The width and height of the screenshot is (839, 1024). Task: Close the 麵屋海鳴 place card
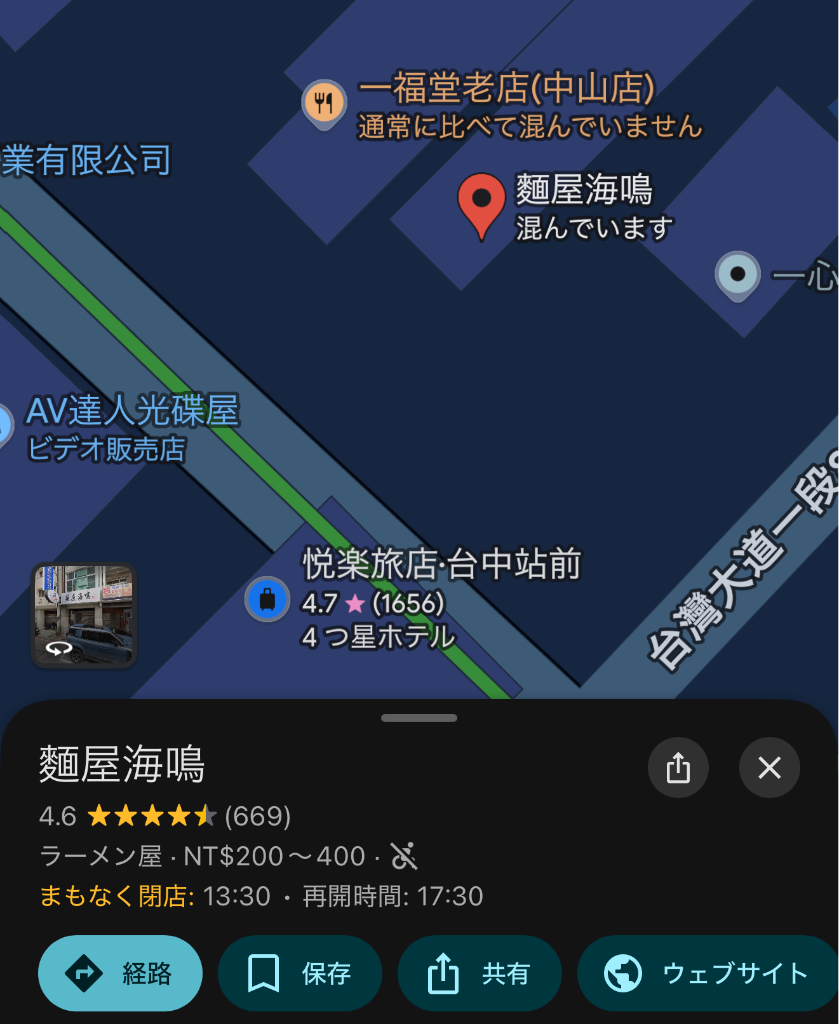[769, 768]
